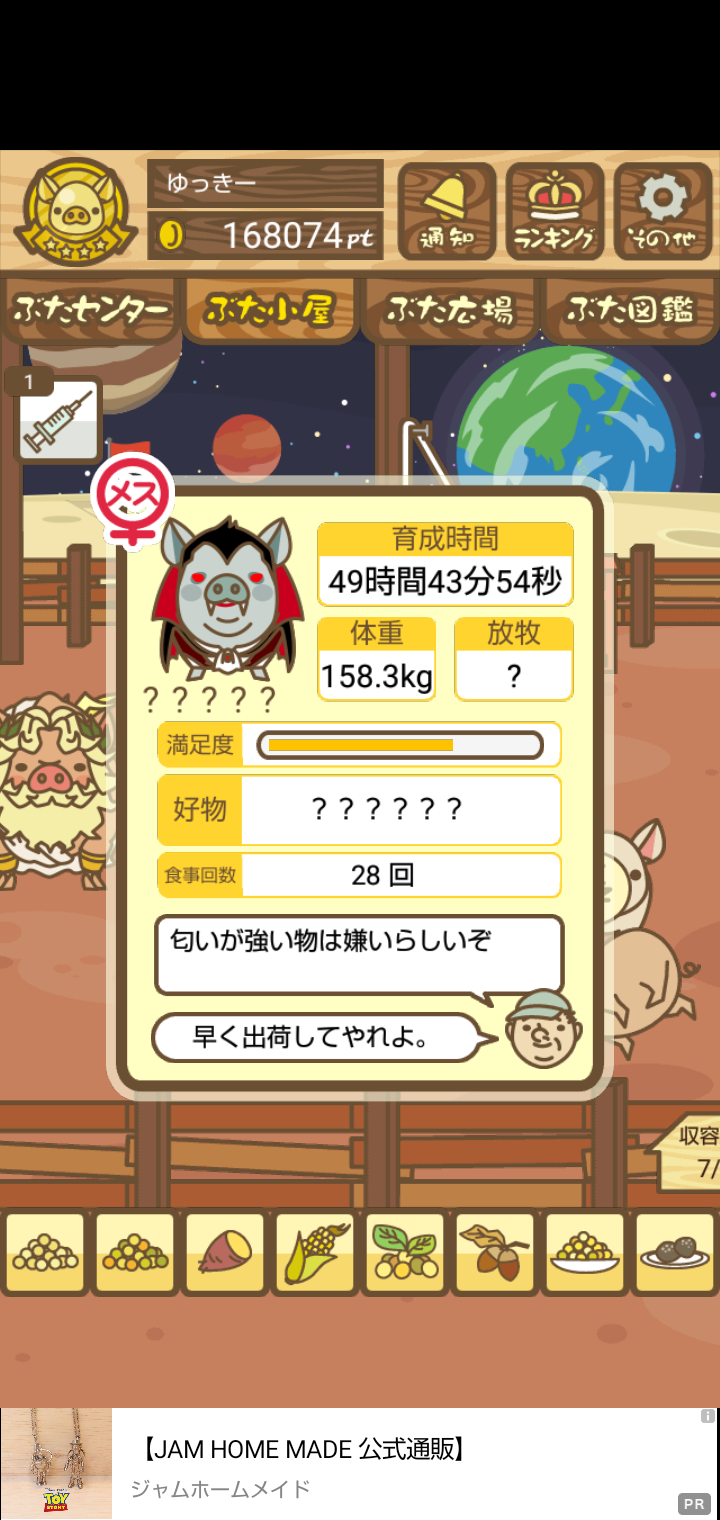Open the 通知 notifications bell
Viewport: 720px width, 1520px height.
coord(446,211)
